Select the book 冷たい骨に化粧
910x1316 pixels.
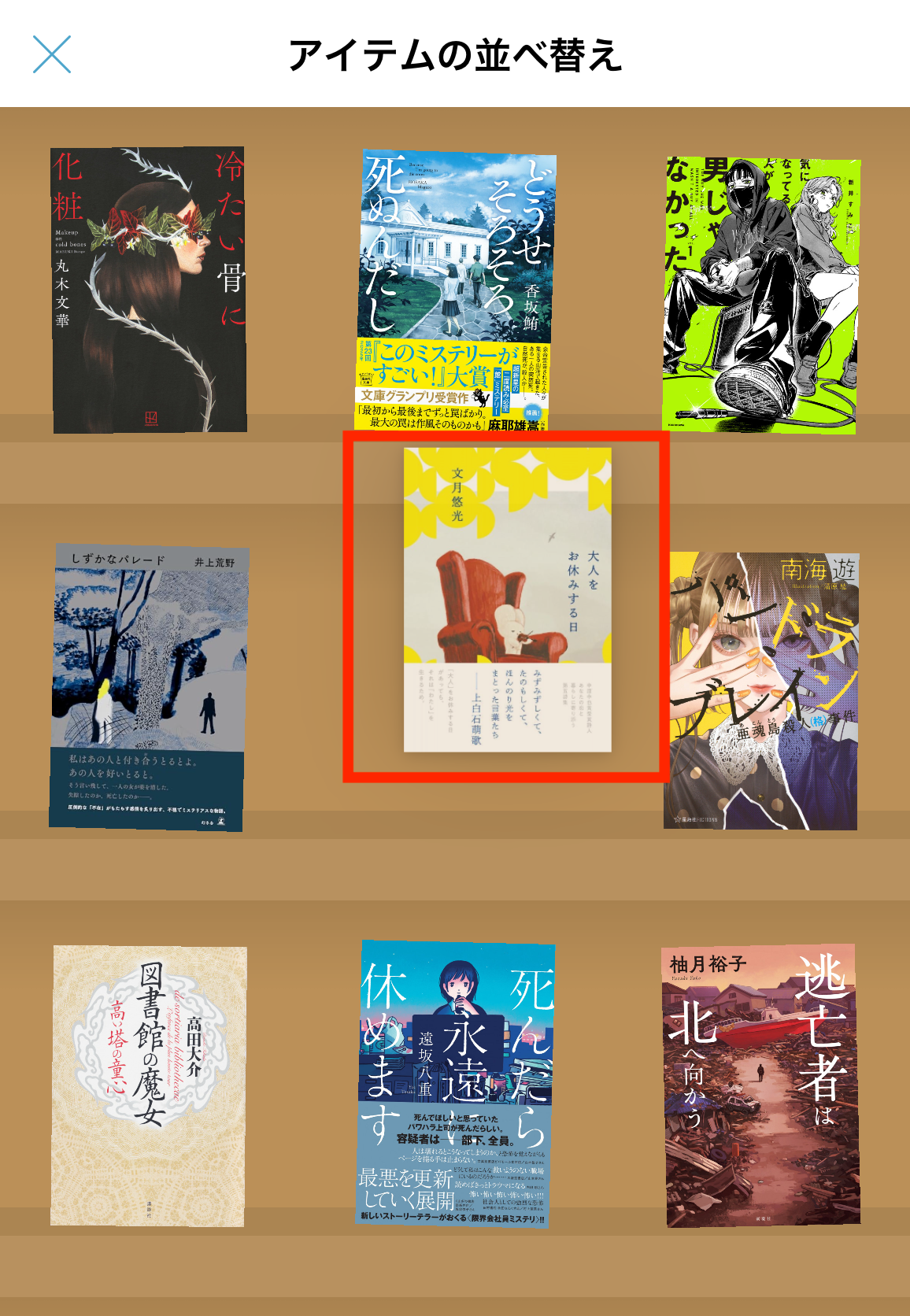pos(149,290)
